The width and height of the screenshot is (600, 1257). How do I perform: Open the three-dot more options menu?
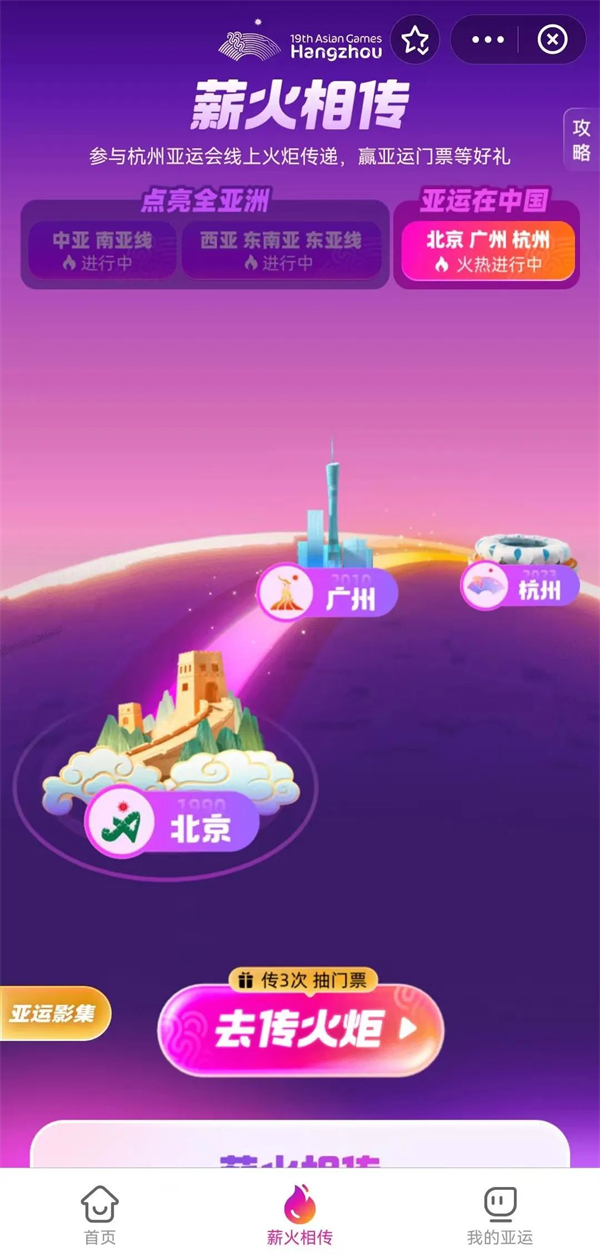point(488,40)
